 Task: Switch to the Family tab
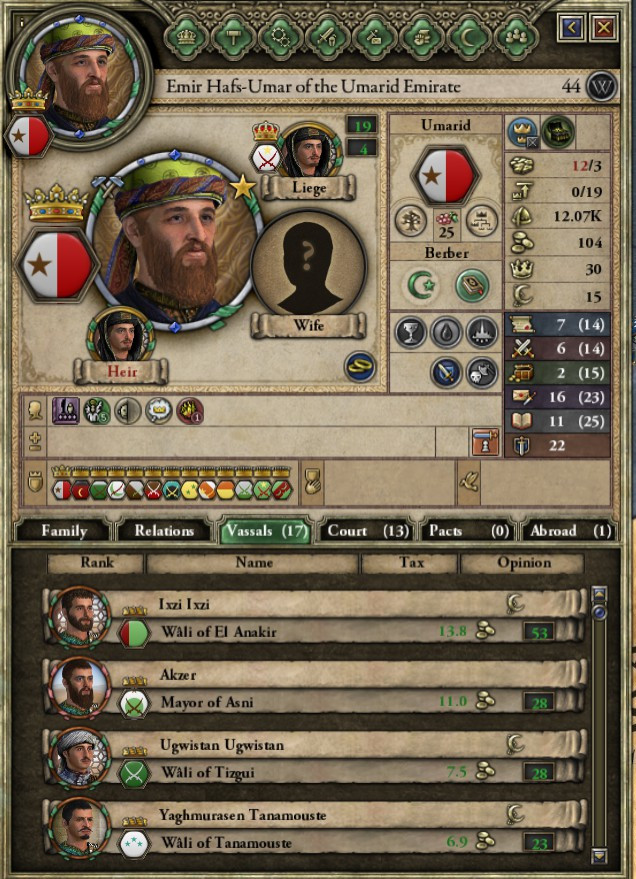[63, 531]
